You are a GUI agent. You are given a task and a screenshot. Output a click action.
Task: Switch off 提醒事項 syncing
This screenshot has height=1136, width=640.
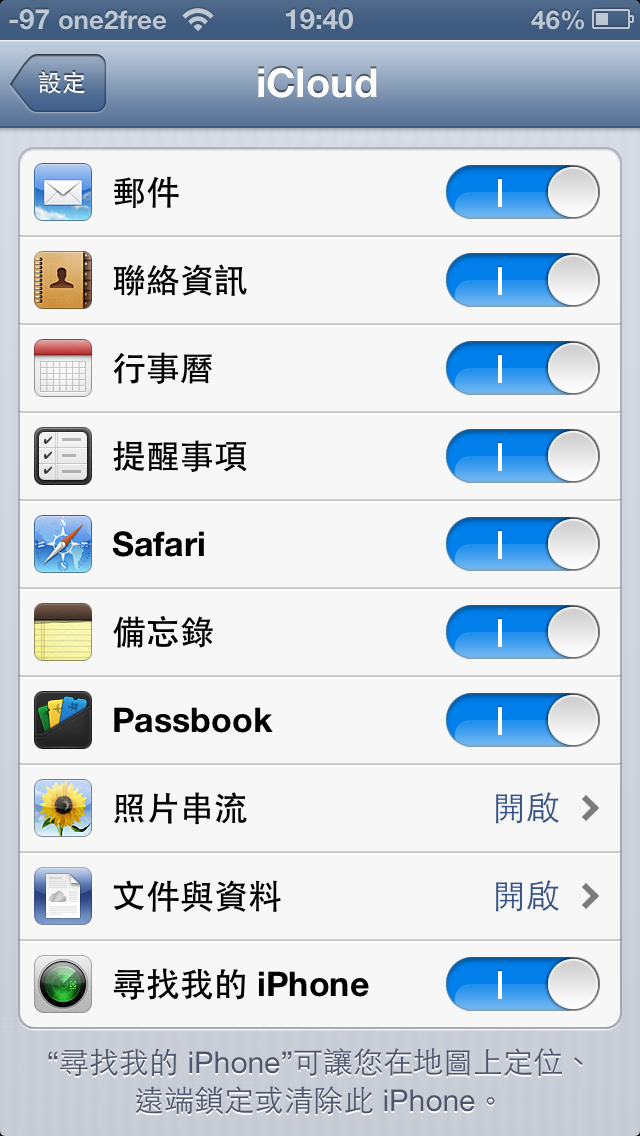[522, 456]
